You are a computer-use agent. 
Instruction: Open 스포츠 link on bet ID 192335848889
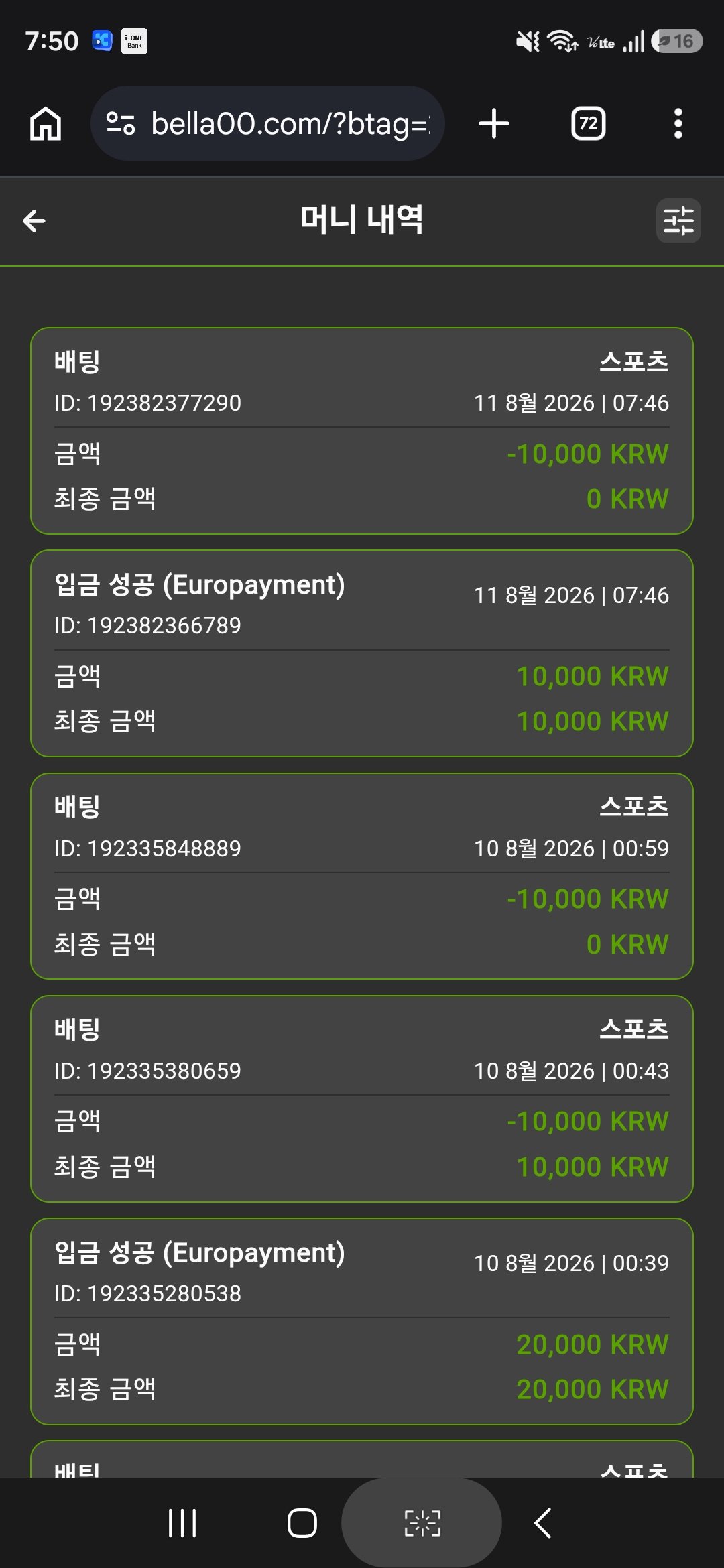coord(634,807)
